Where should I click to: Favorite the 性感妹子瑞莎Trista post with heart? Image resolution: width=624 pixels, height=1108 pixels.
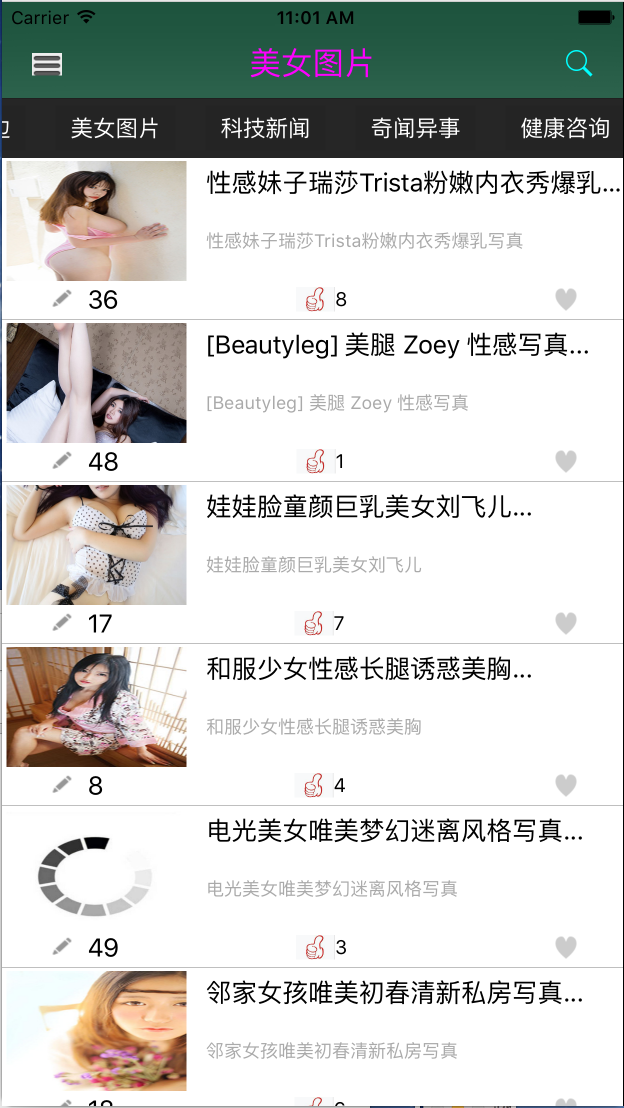(566, 299)
